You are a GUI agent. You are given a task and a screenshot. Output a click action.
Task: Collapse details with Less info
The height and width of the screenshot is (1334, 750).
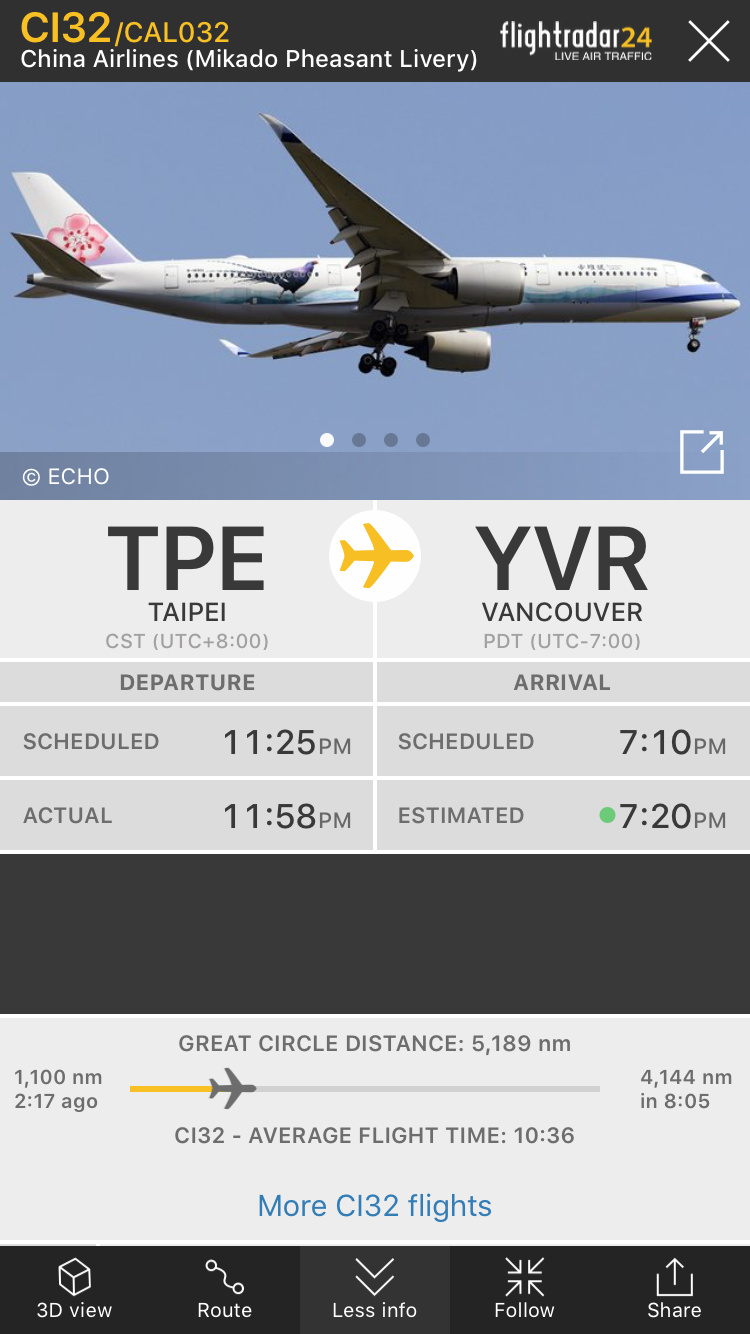[375, 1289]
